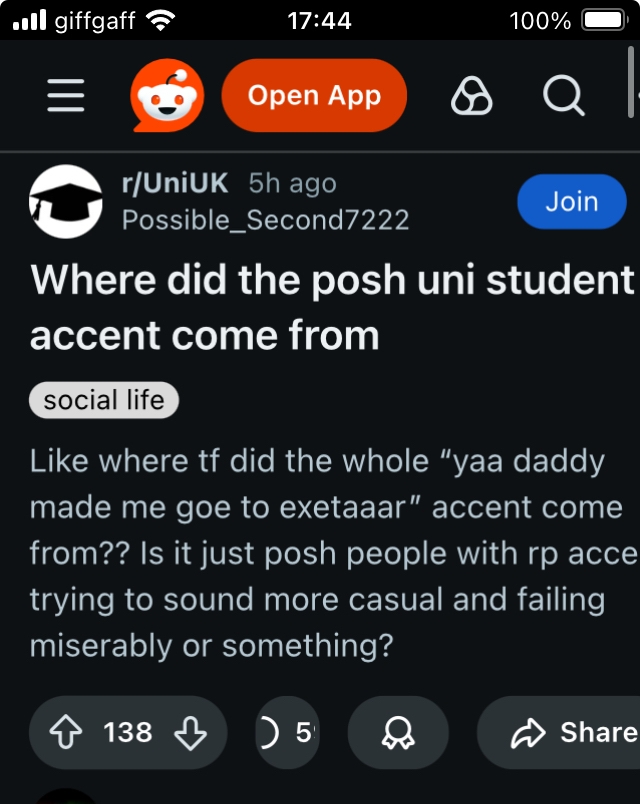640x804 pixels.
Task: Join the r/UniUK community
Action: click(571, 201)
